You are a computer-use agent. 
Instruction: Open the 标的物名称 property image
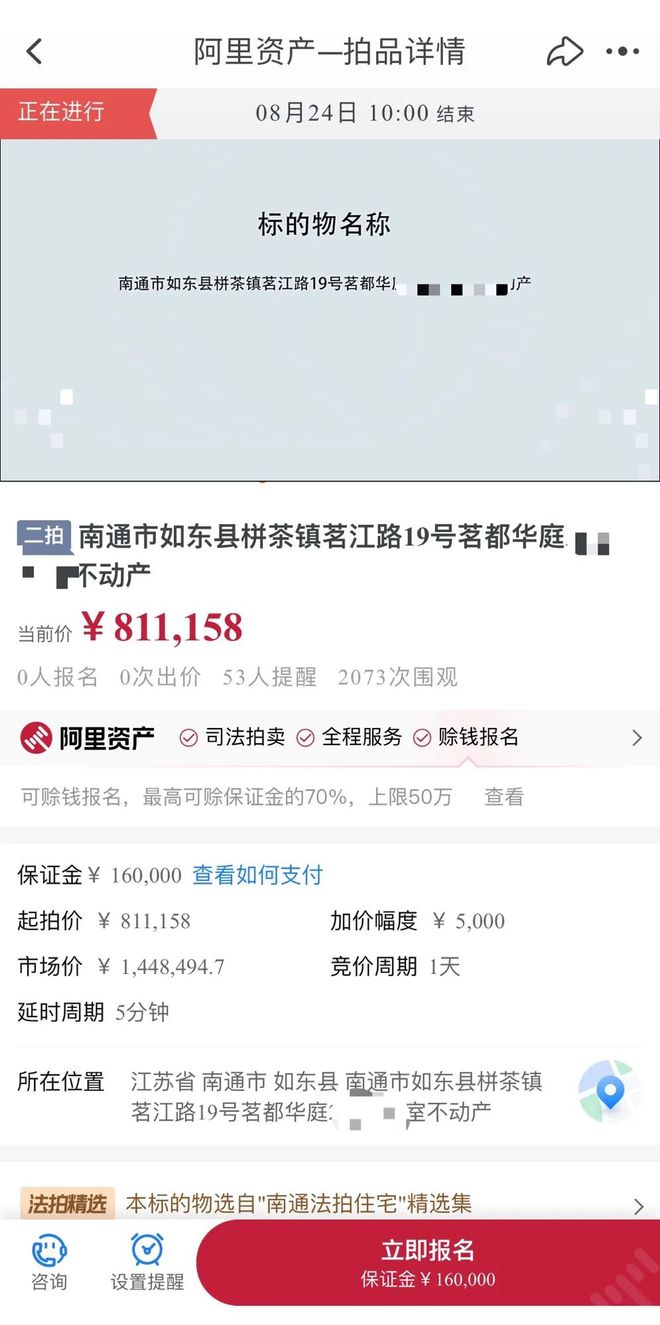[329, 310]
